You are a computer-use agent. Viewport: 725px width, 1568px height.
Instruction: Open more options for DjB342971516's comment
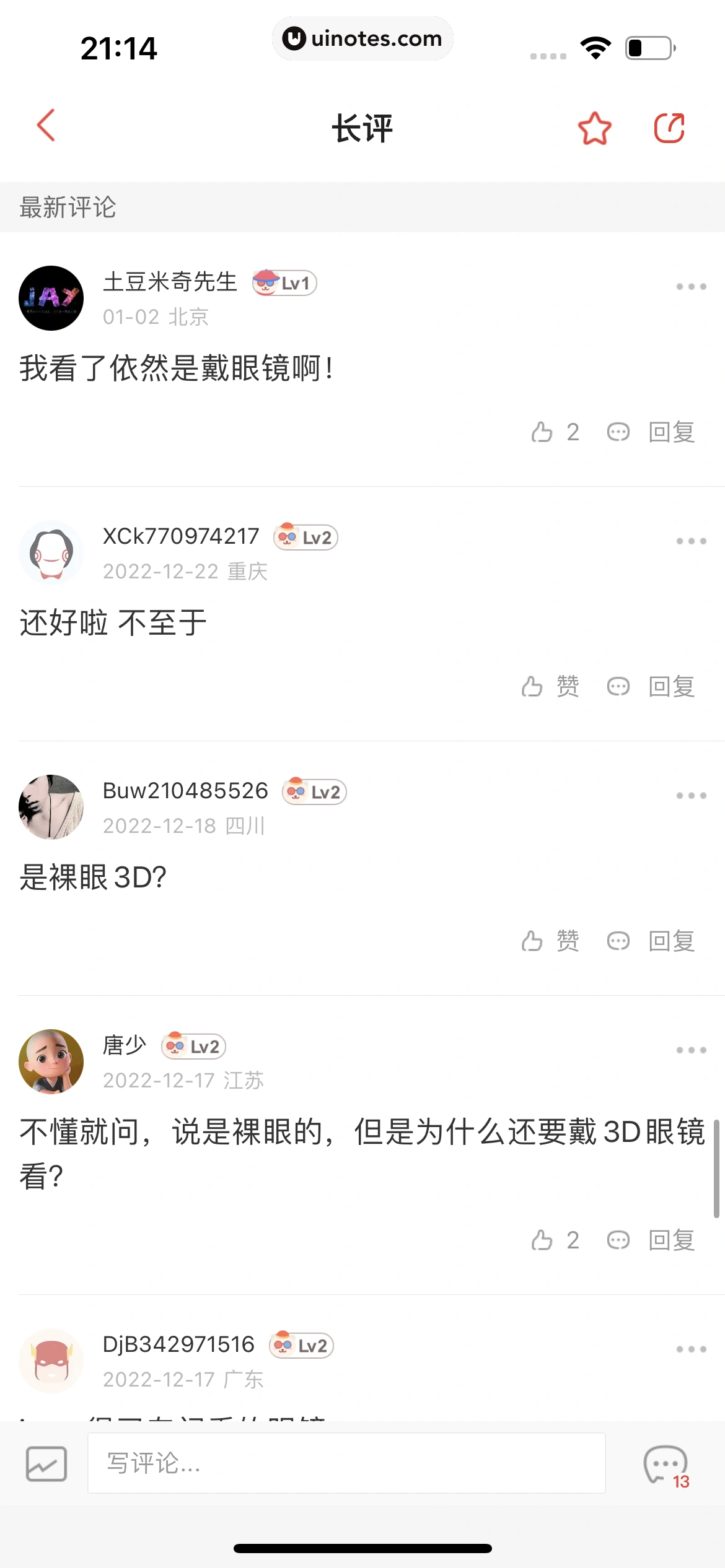click(x=691, y=1349)
